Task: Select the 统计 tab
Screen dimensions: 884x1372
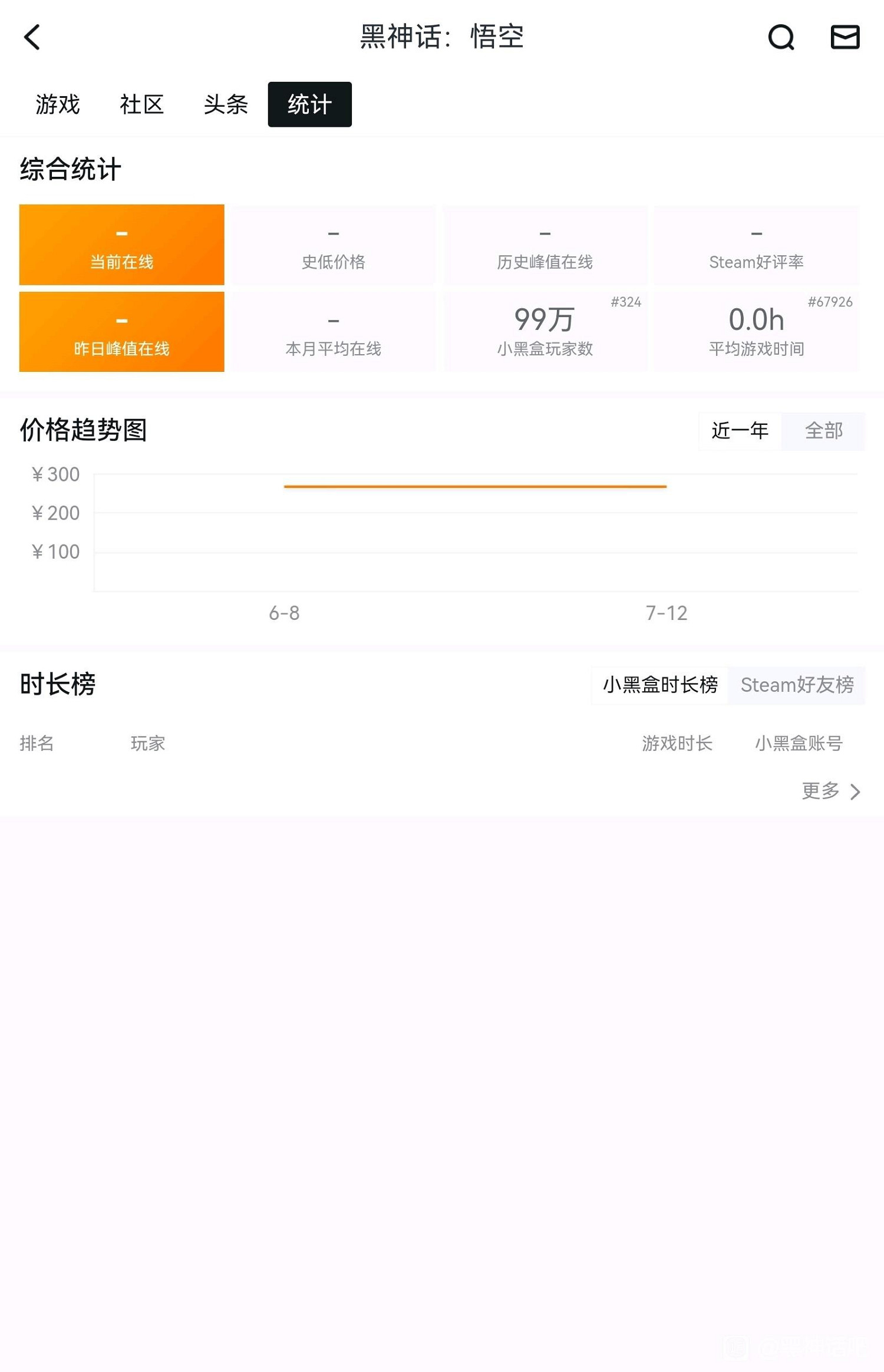Action: 309,104
